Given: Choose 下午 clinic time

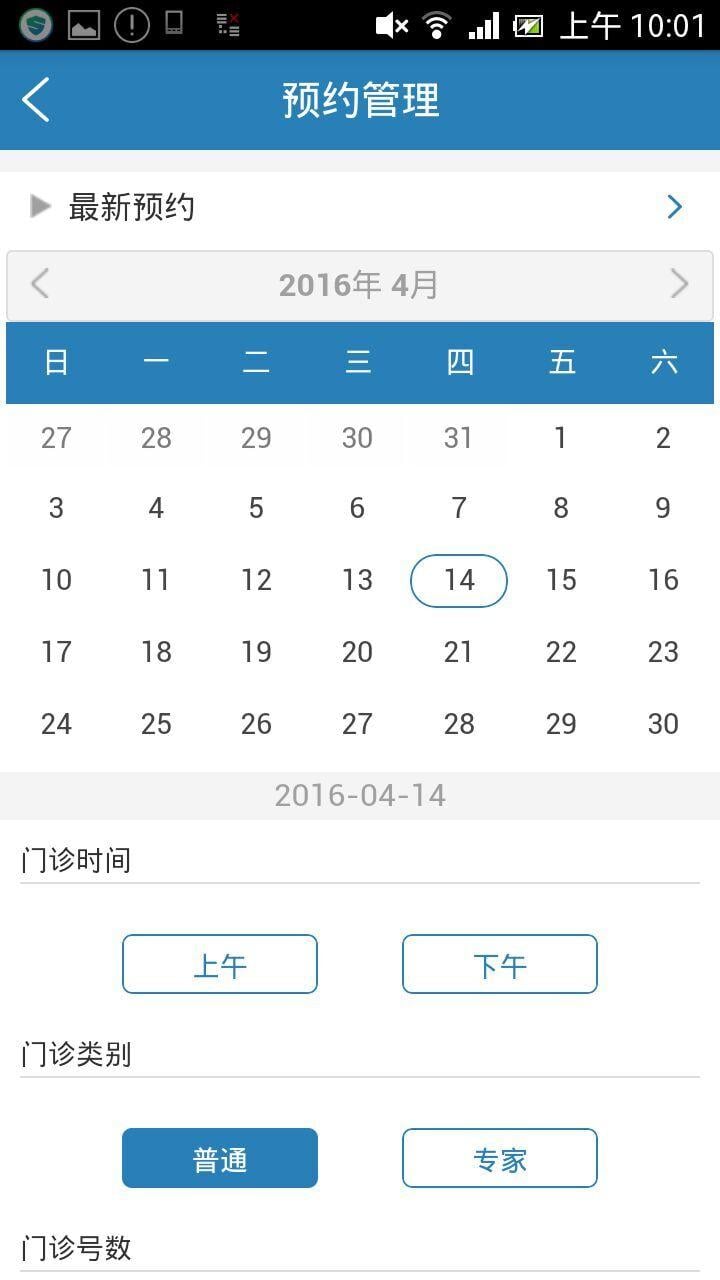Looking at the screenshot, I should 500,965.
